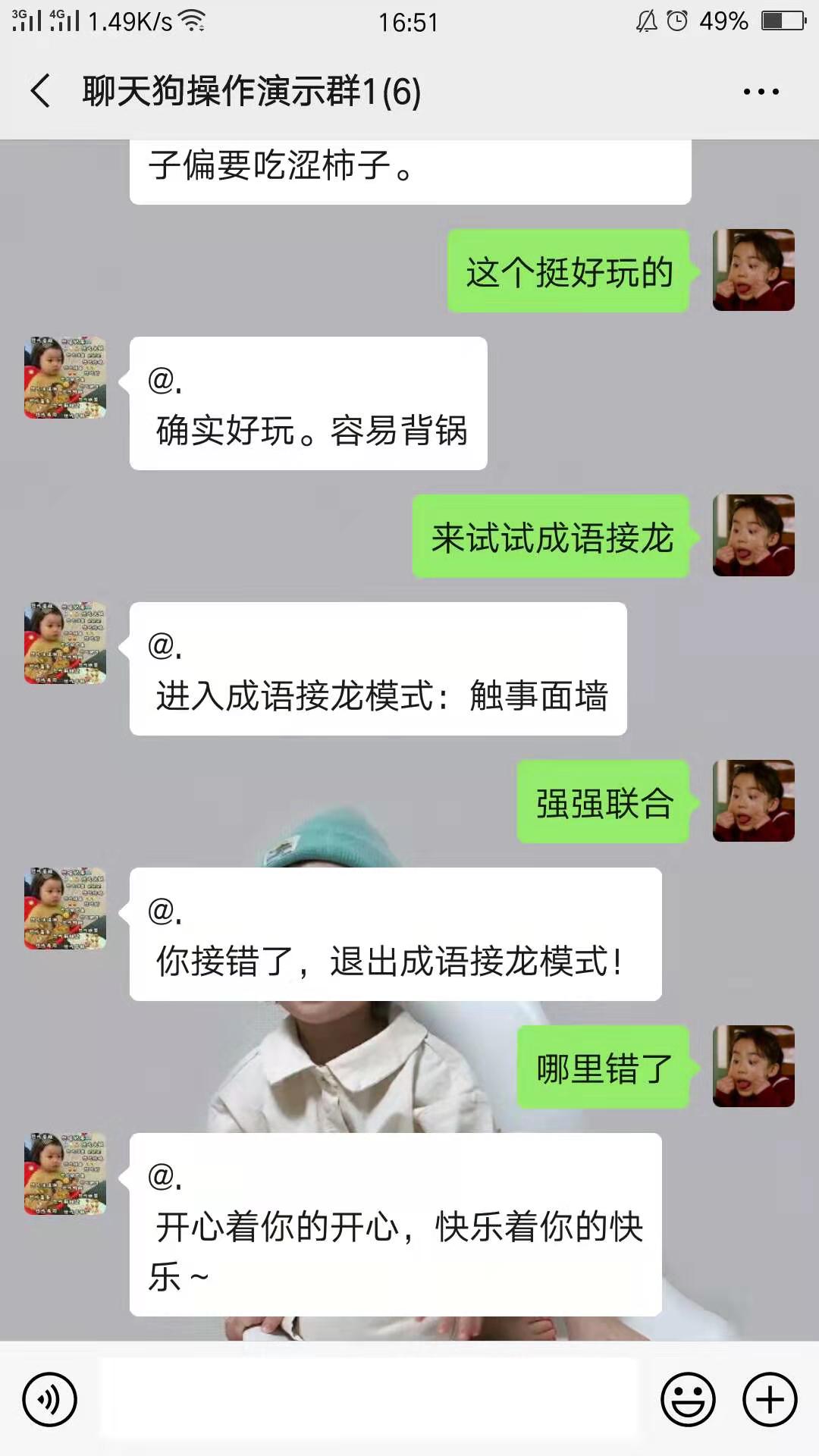Switch to voice message input

coord(50,1399)
